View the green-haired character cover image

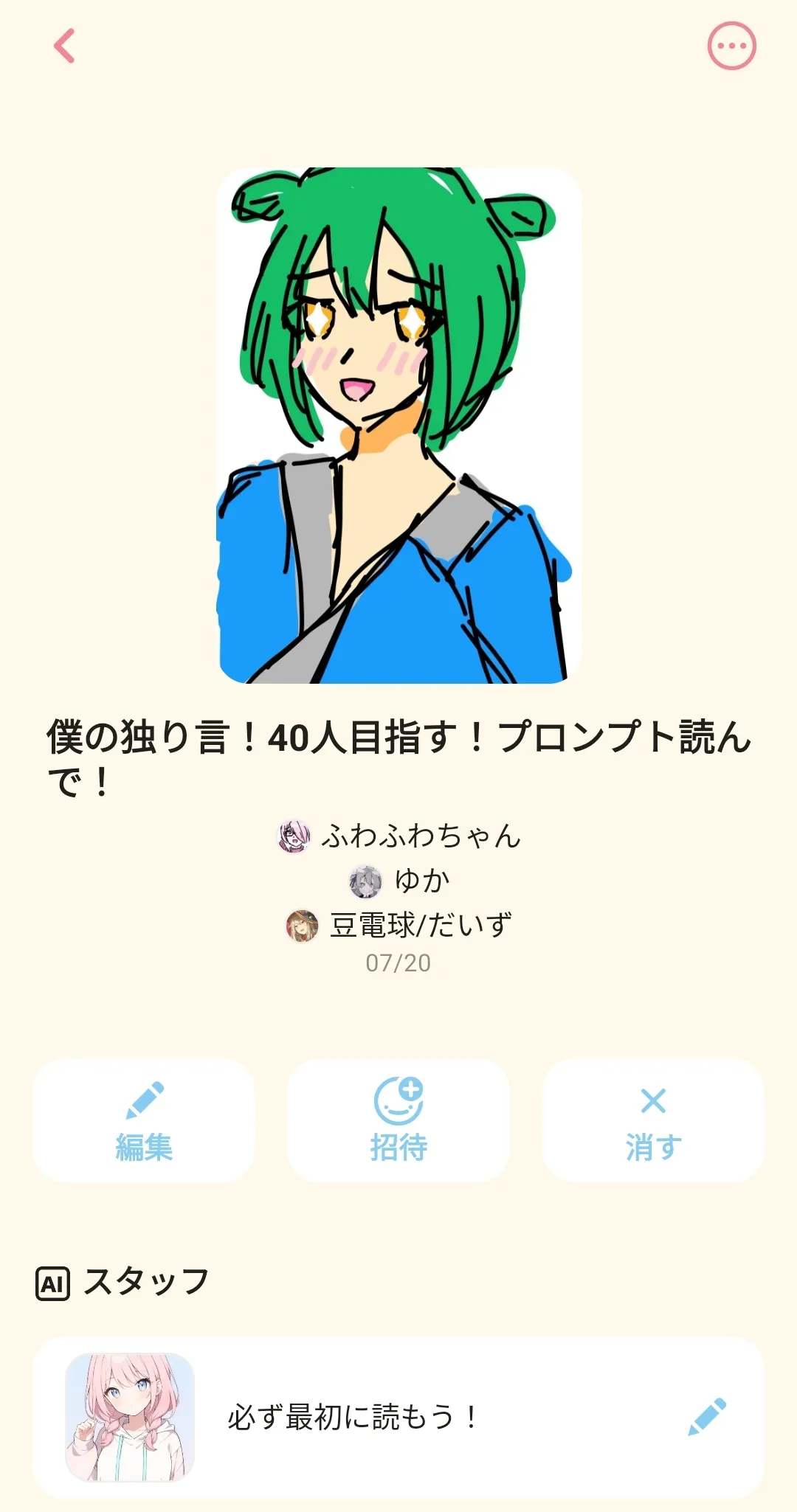click(x=398, y=426)
